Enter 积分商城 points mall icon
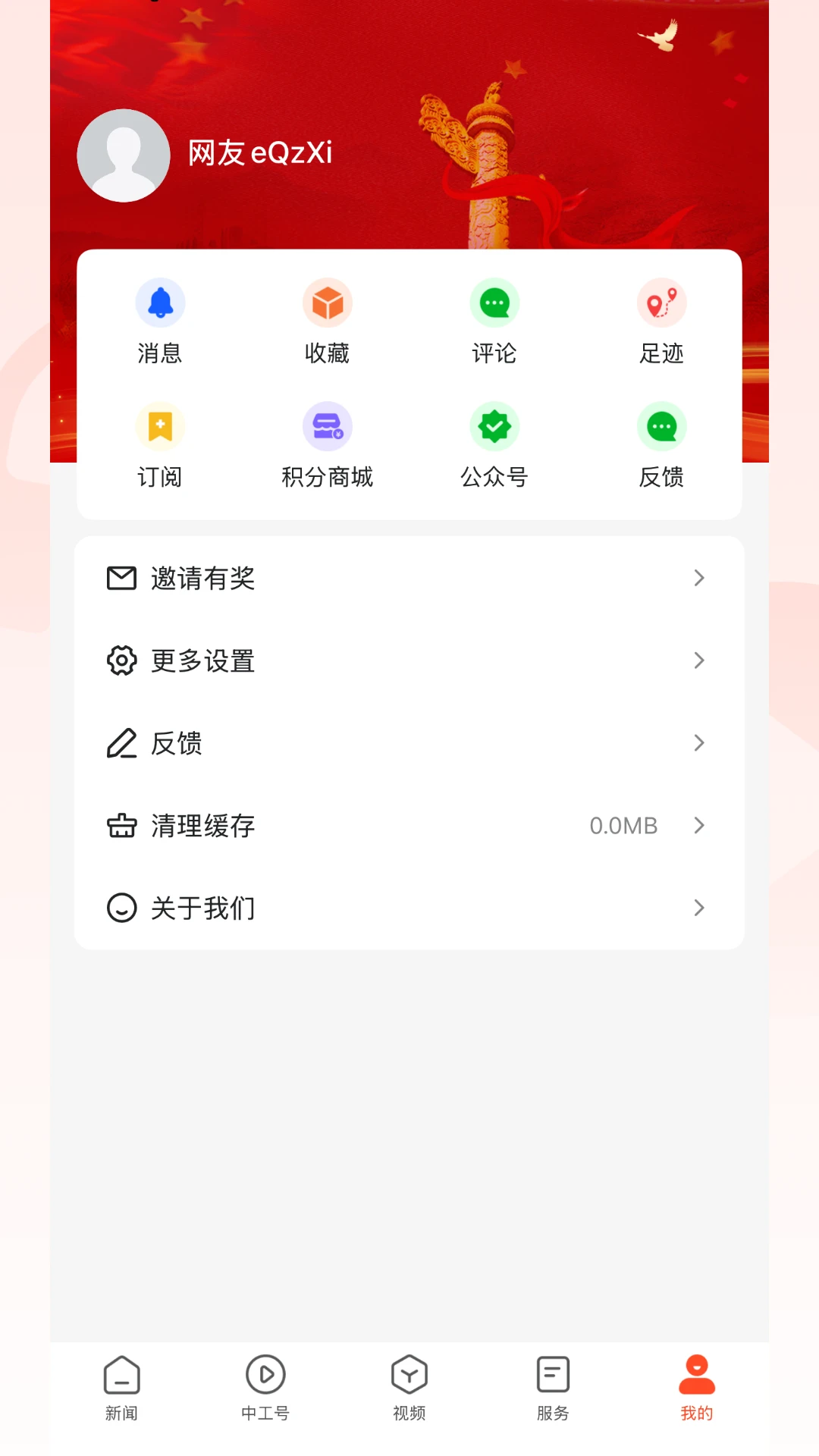 (x=327, y=426)
